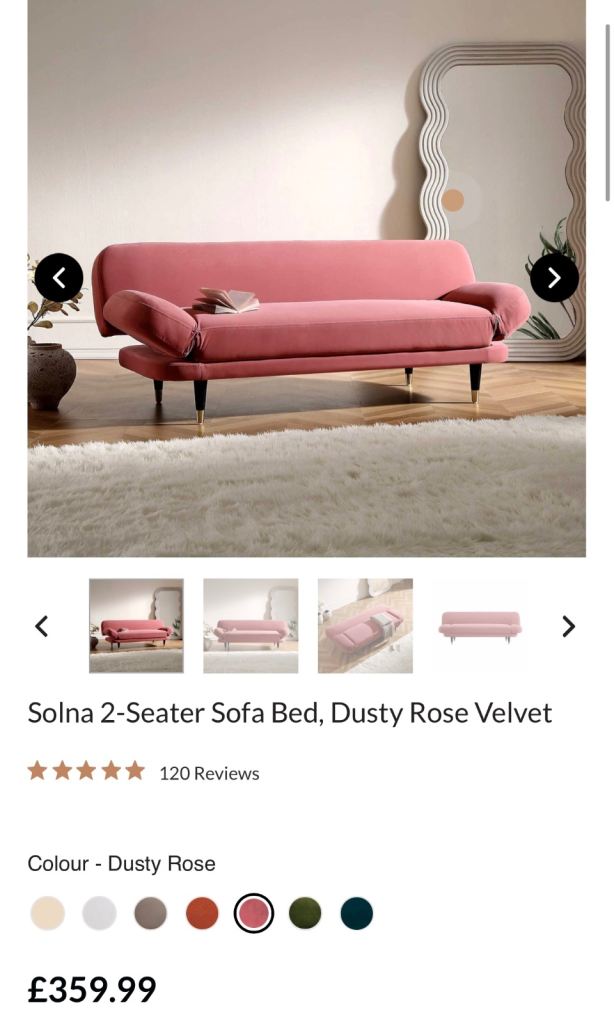Move the thumbnail strip forward
Image resolution: width=614 pixels, height=1024 pixels.
568,627
